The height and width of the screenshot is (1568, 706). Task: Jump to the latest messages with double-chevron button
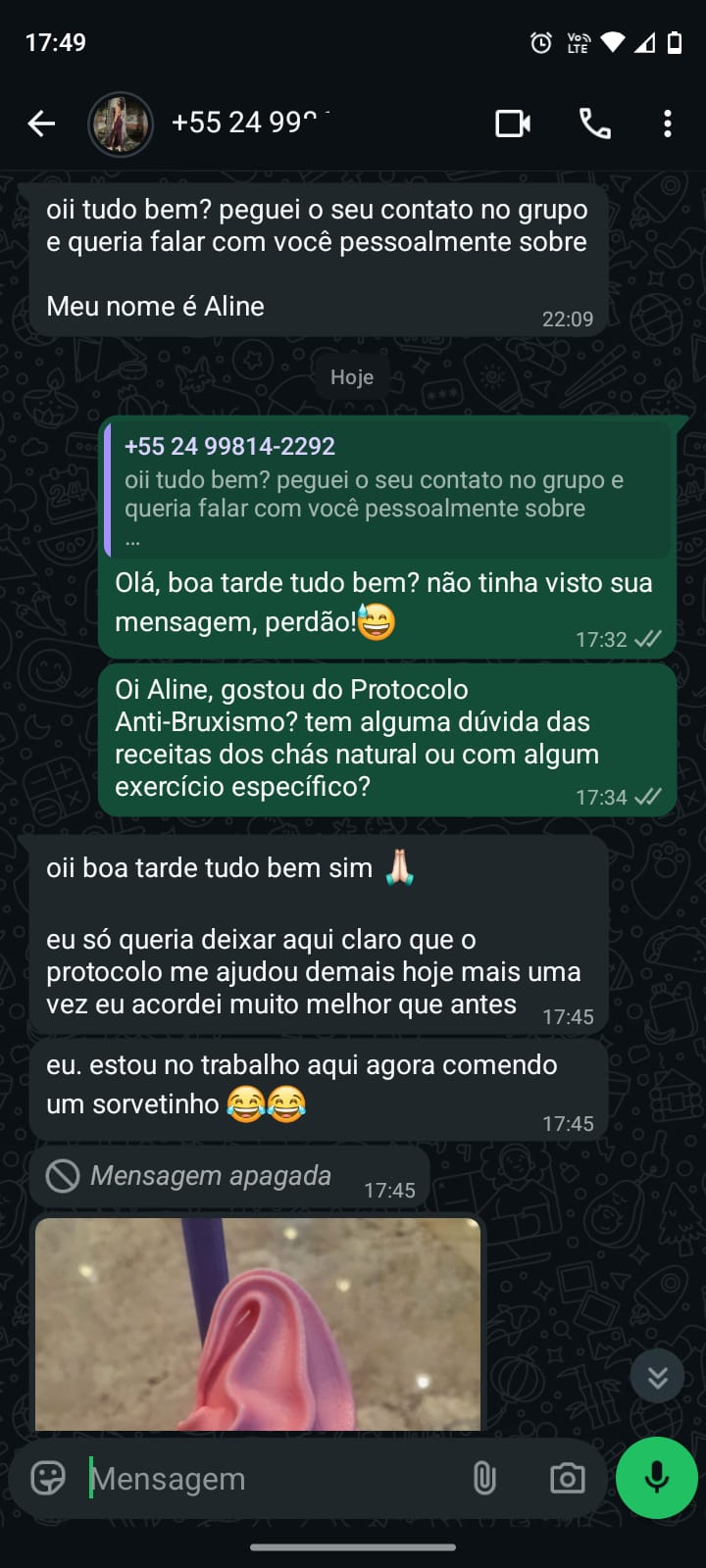(657, 1377)
